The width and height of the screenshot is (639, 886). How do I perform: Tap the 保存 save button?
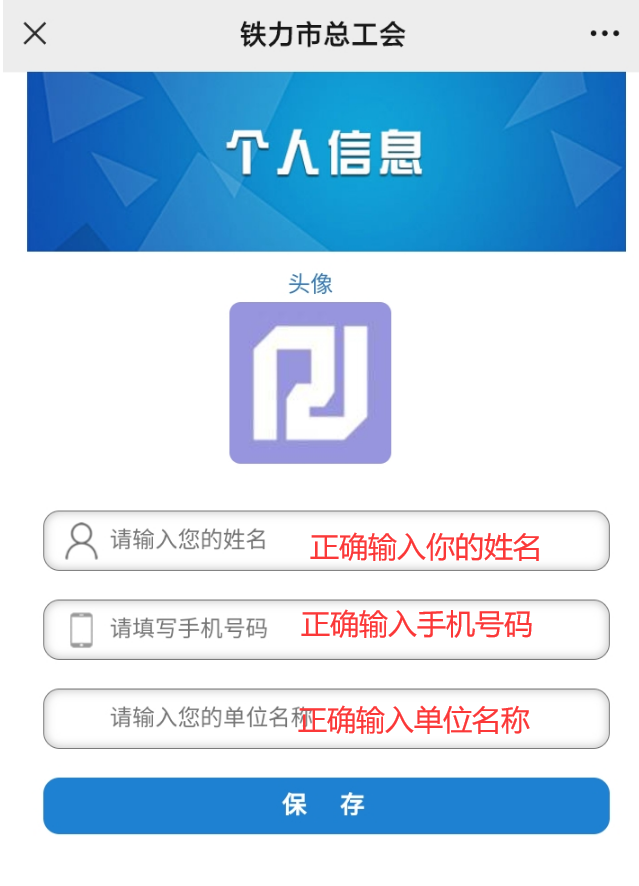[x=326, y=805]
